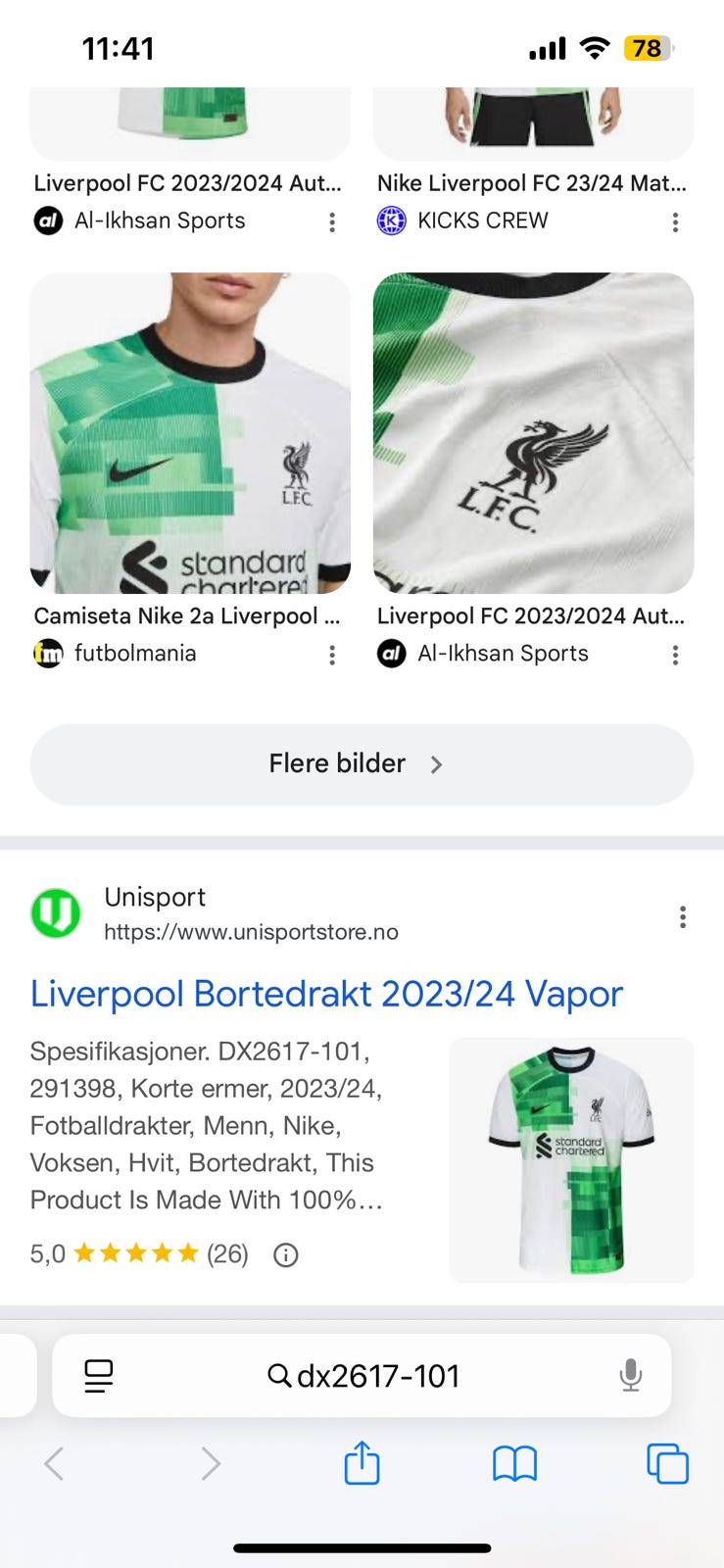724x1568 pixels.
Task: Show more images with Flere bilder
Action: (362, 764)
